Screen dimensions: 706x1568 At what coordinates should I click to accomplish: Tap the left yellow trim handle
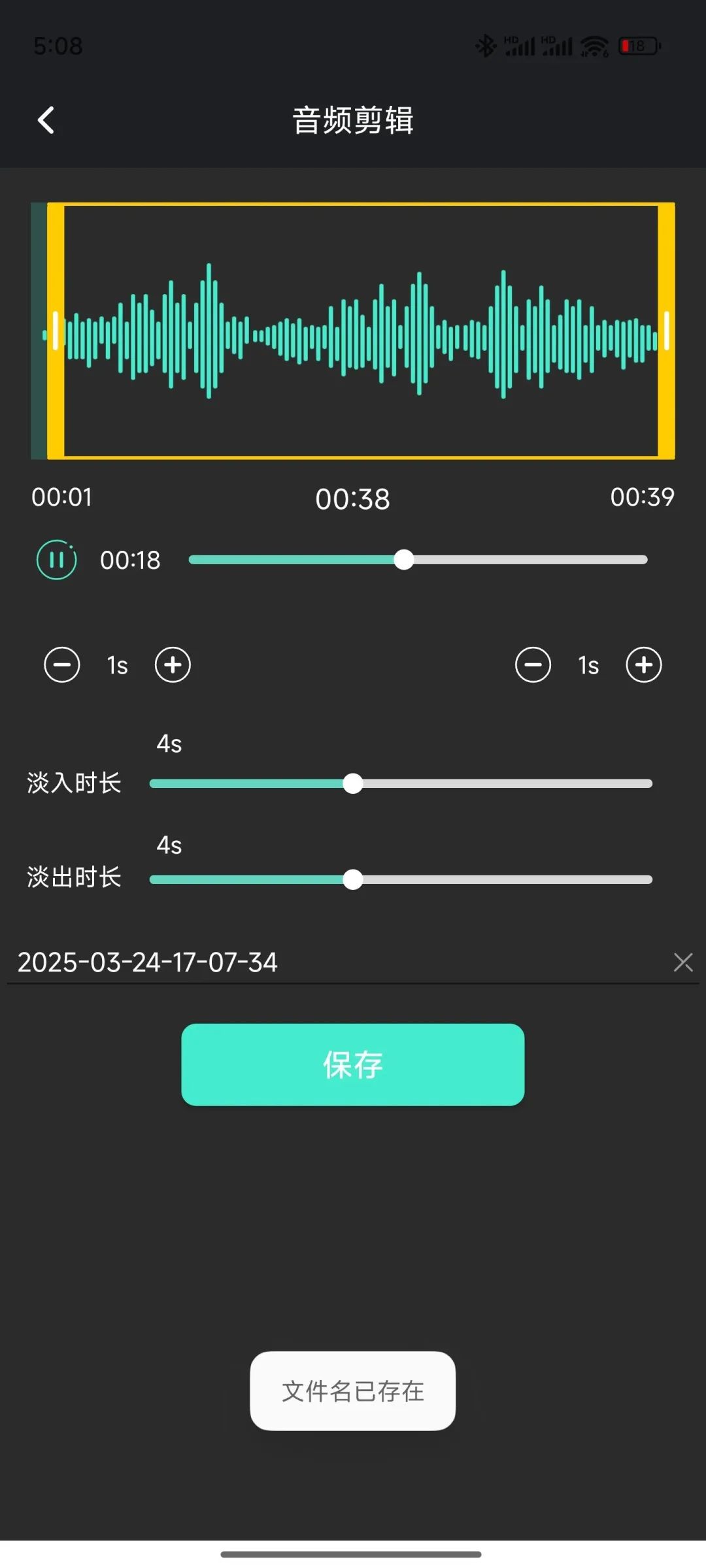pyautogui.click(x=56, y=331)
